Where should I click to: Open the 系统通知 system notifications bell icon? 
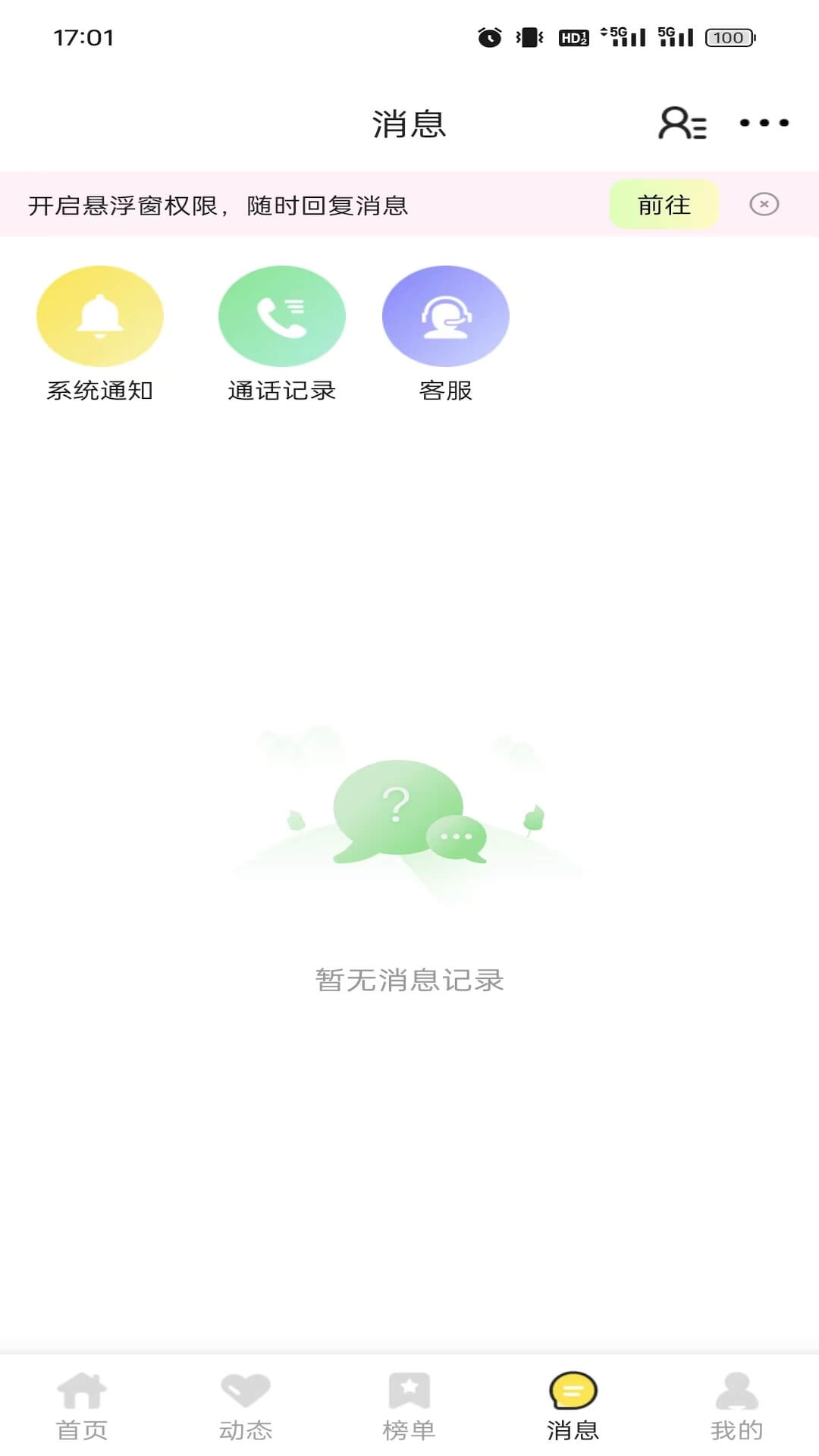click(99, 315)
